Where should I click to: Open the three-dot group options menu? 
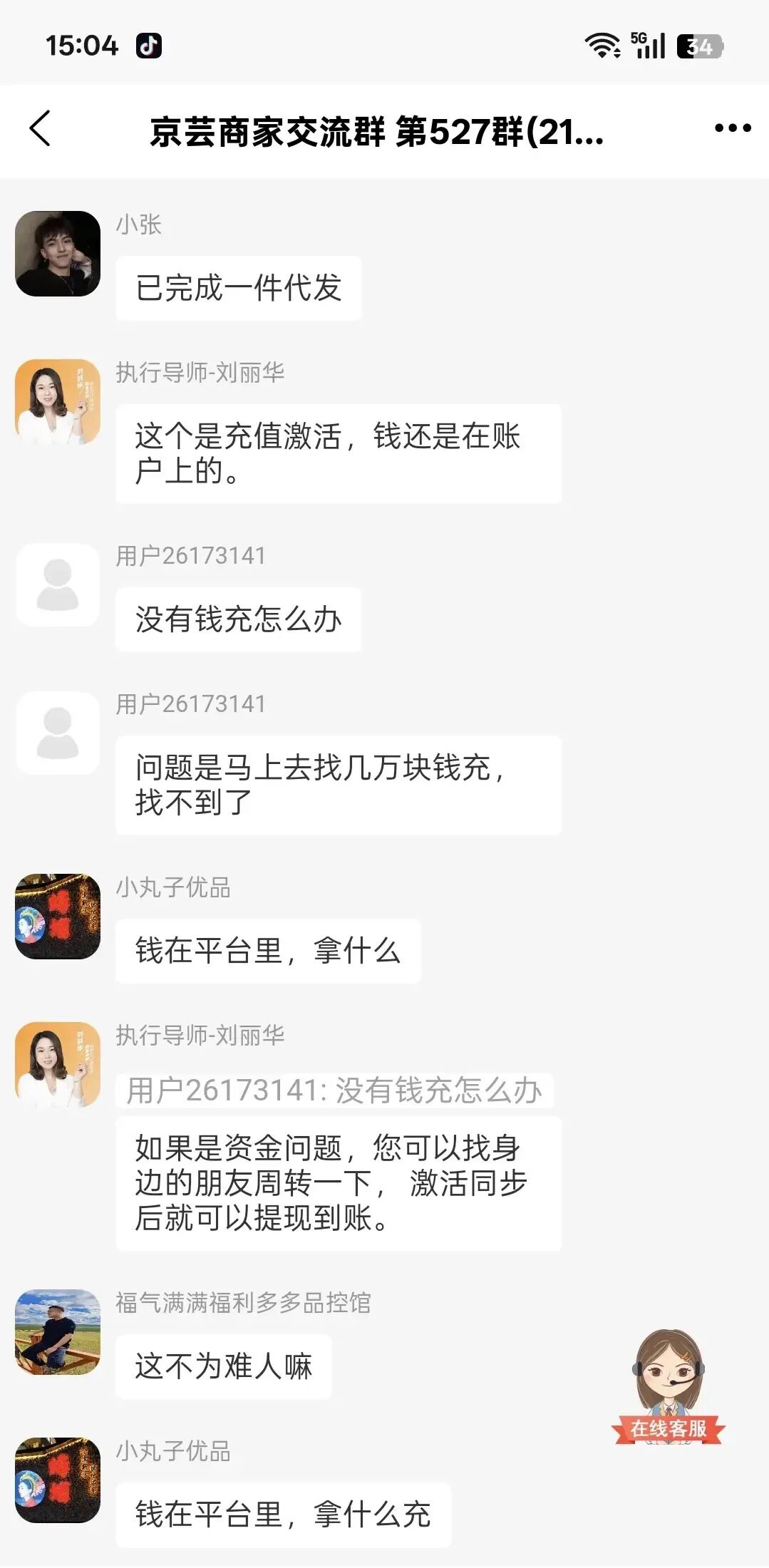732,129
